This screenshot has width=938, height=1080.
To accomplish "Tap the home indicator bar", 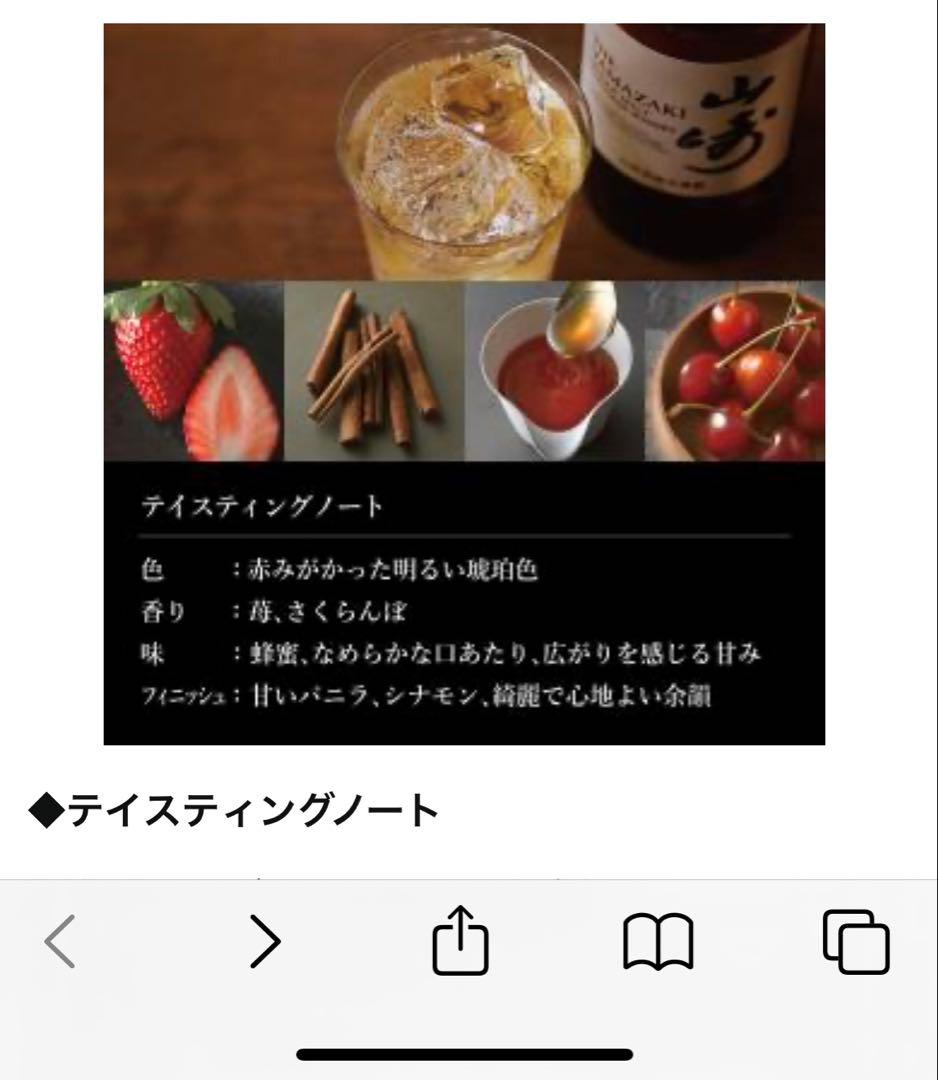I will (468, 1051).
